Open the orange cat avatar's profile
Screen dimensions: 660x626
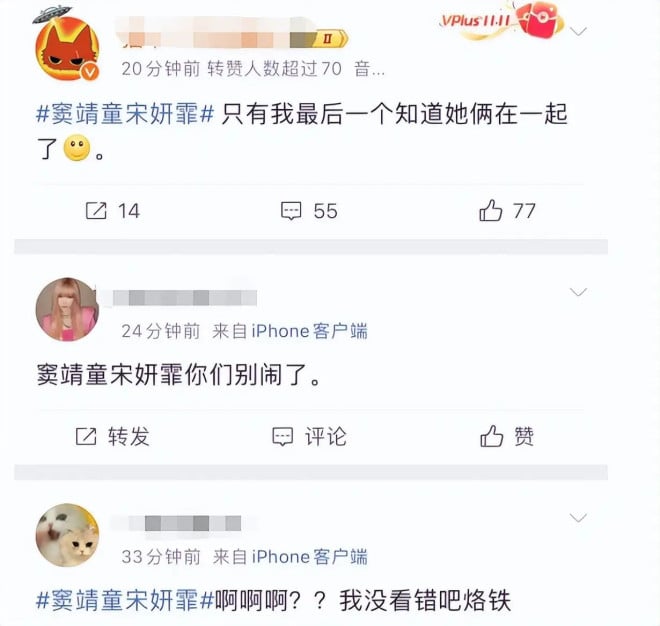[67, 50]
